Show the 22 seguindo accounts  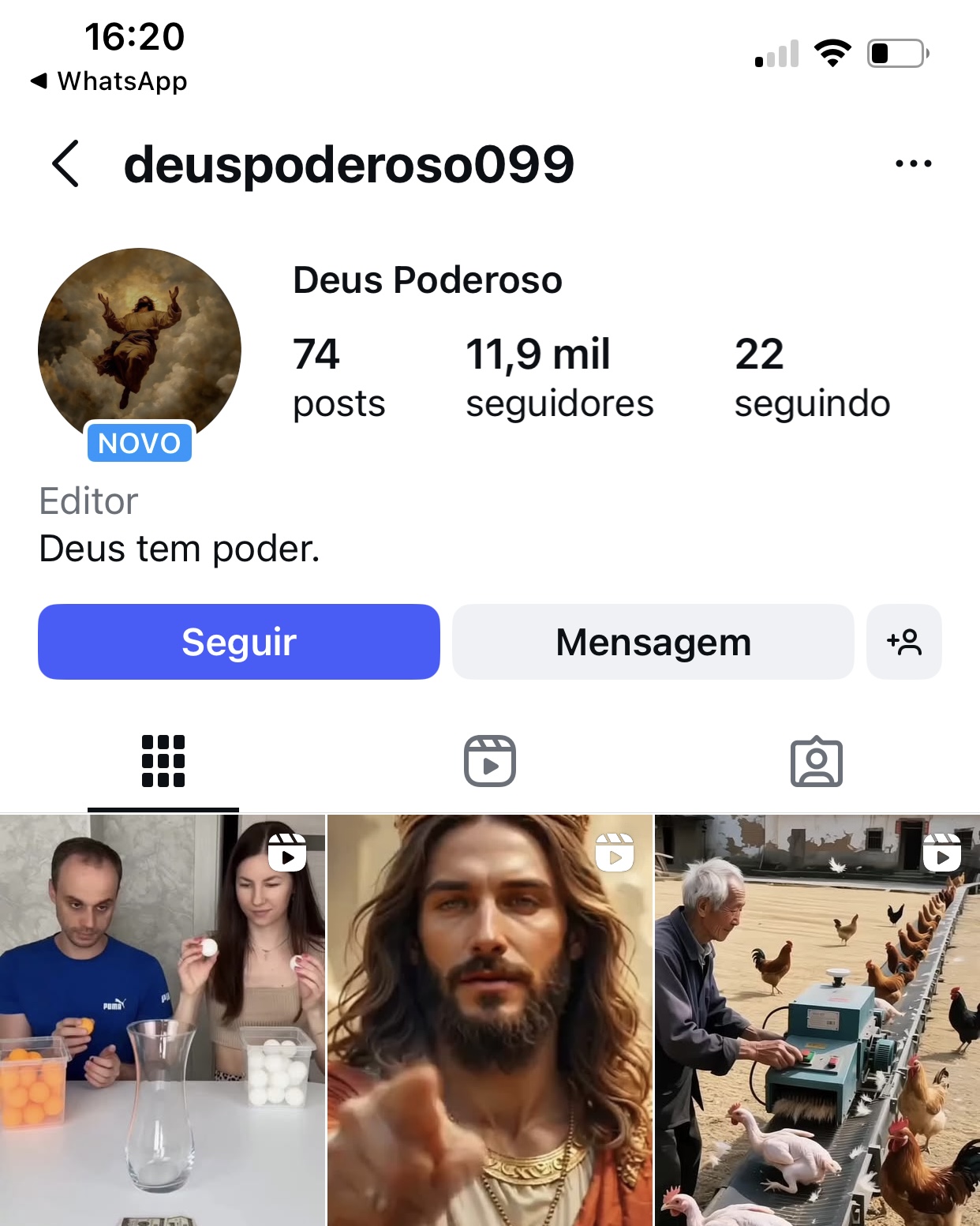[x=811, y=377]
